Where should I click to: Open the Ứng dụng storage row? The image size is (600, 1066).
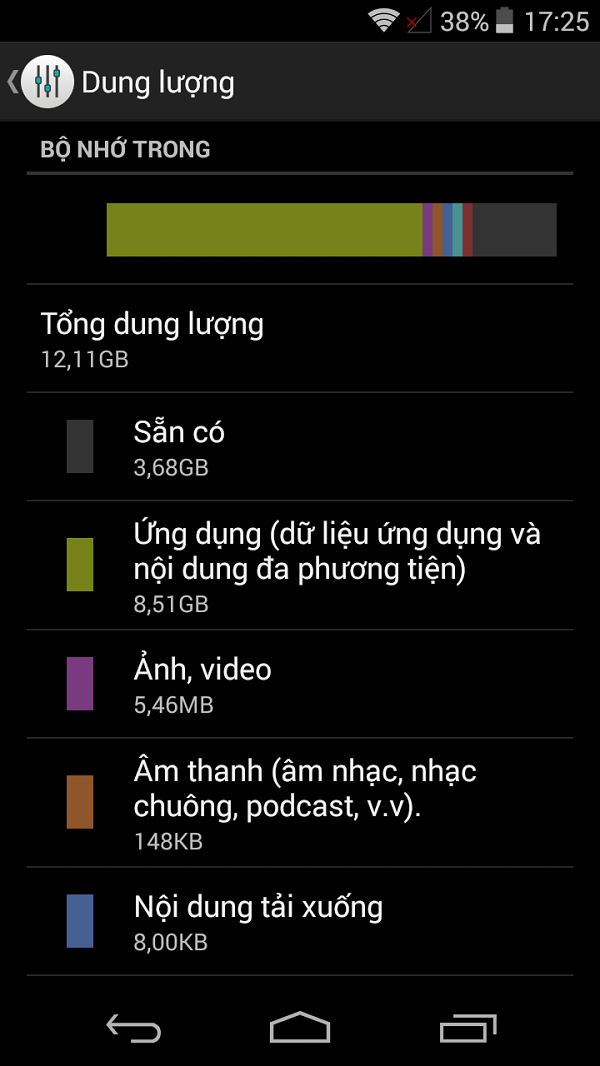click(300, 566)
